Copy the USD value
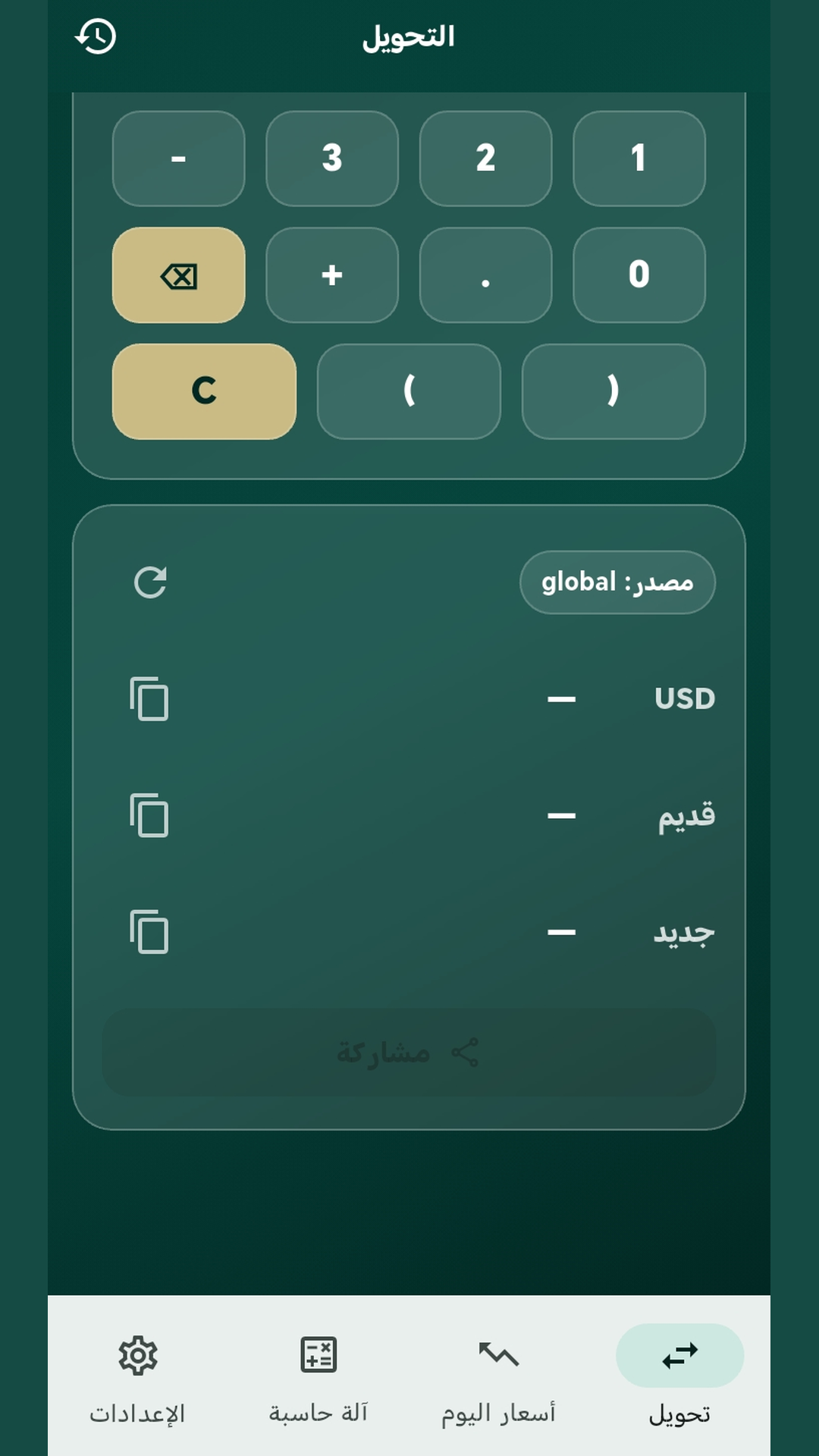The height and width of the screenshot is (1456, 819). 149,698
